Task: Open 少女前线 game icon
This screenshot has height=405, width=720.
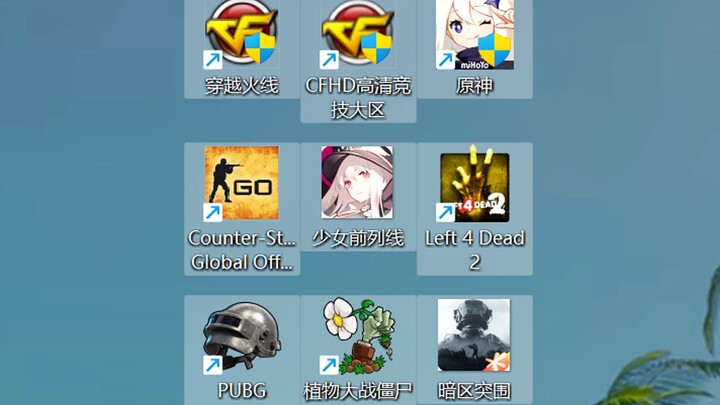Action: tap(357, 184)
